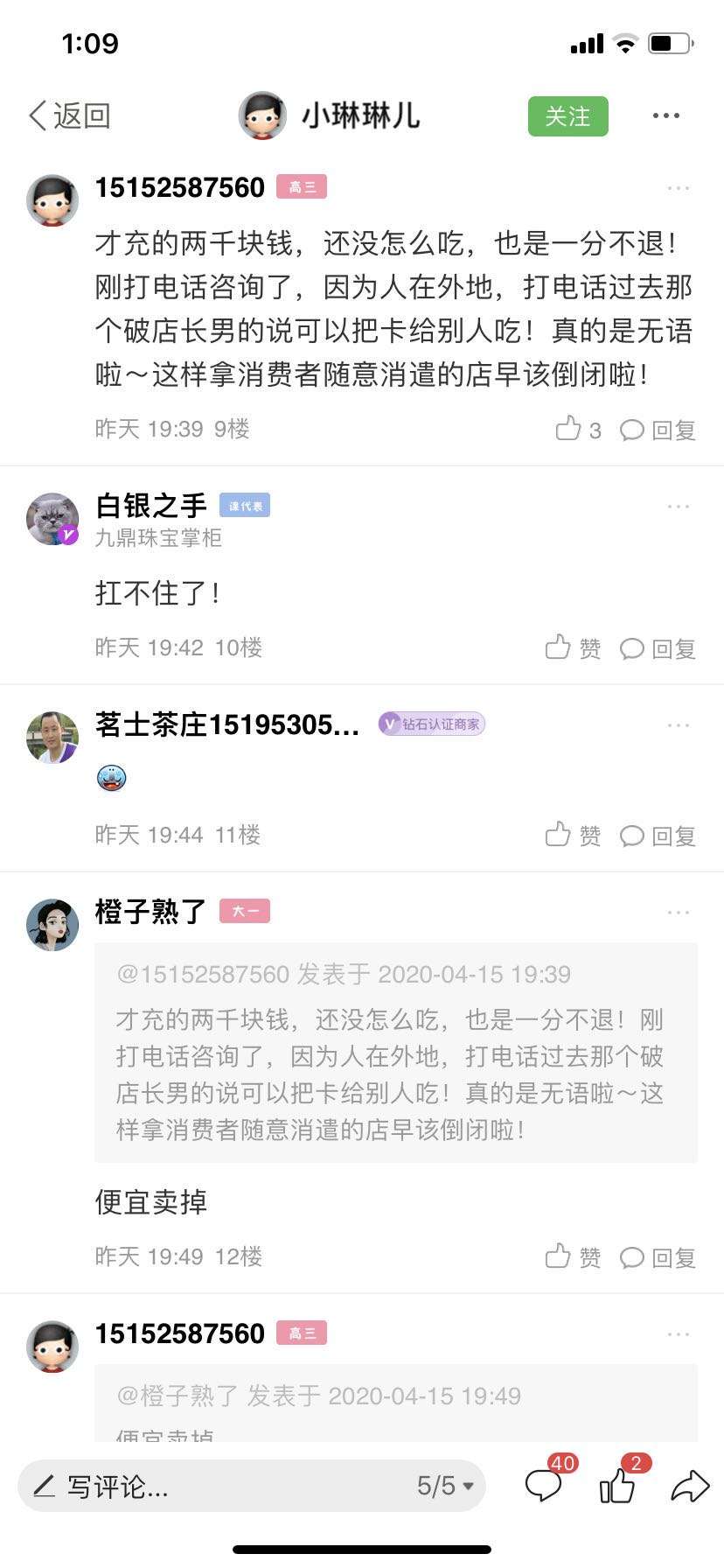Tap the 写评论 field to comment

(x=219, y=1486)
